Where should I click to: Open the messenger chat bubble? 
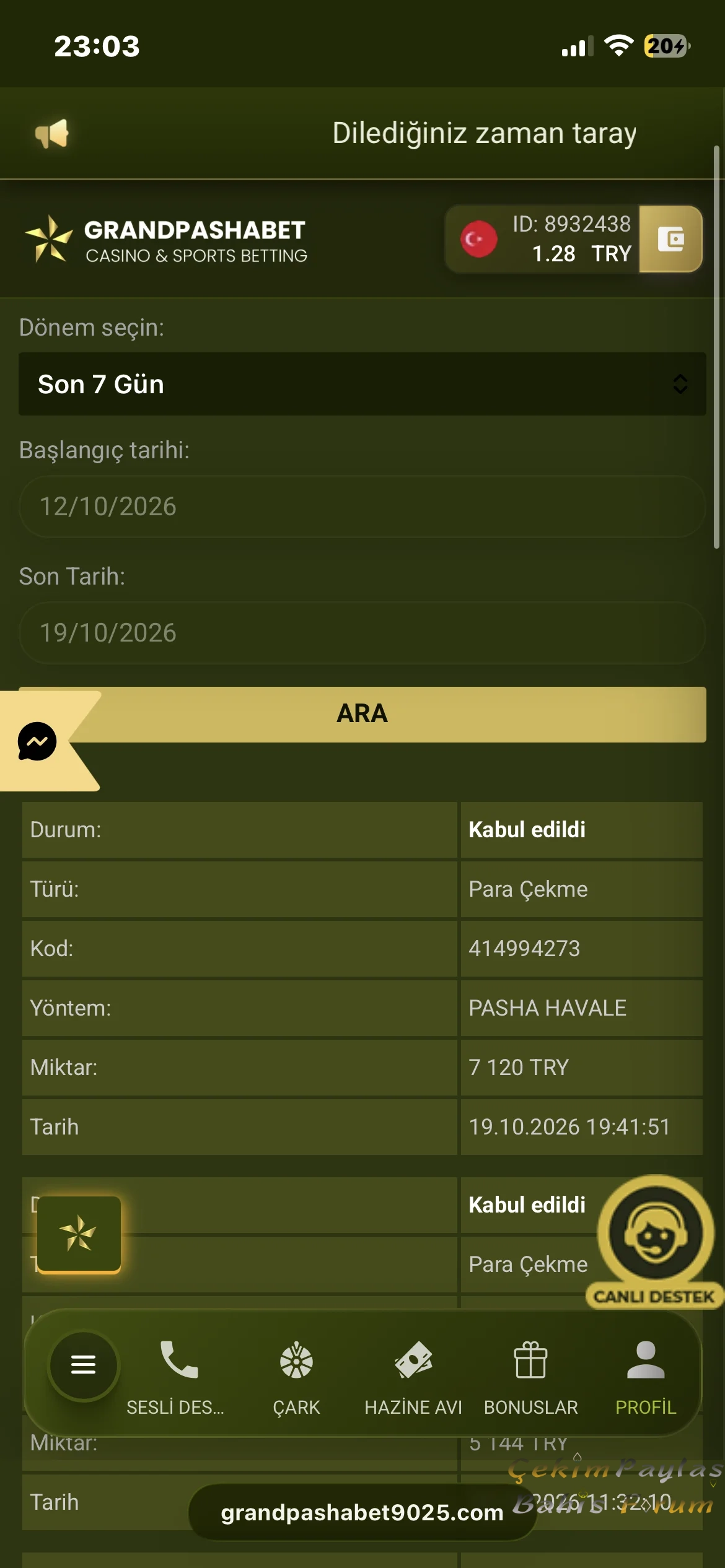click(37, 741)
